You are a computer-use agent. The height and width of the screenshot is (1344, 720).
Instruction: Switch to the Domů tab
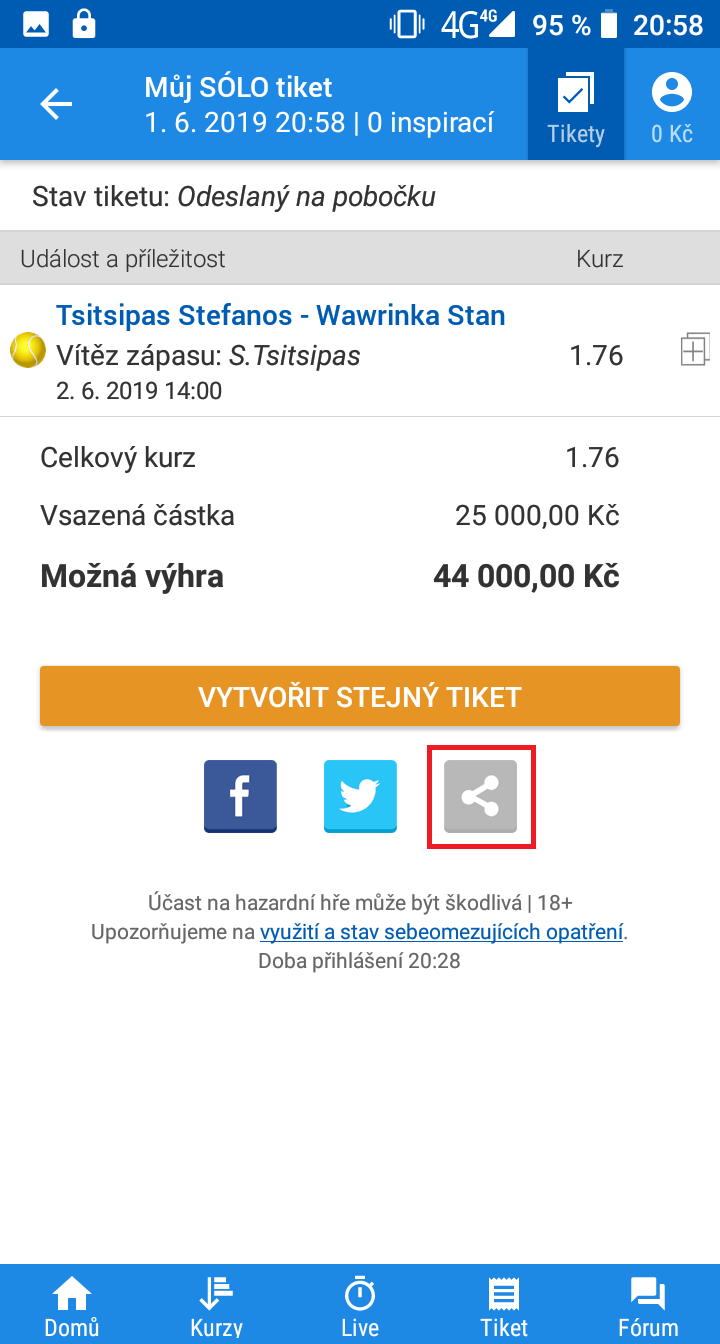pos(72,1306)
